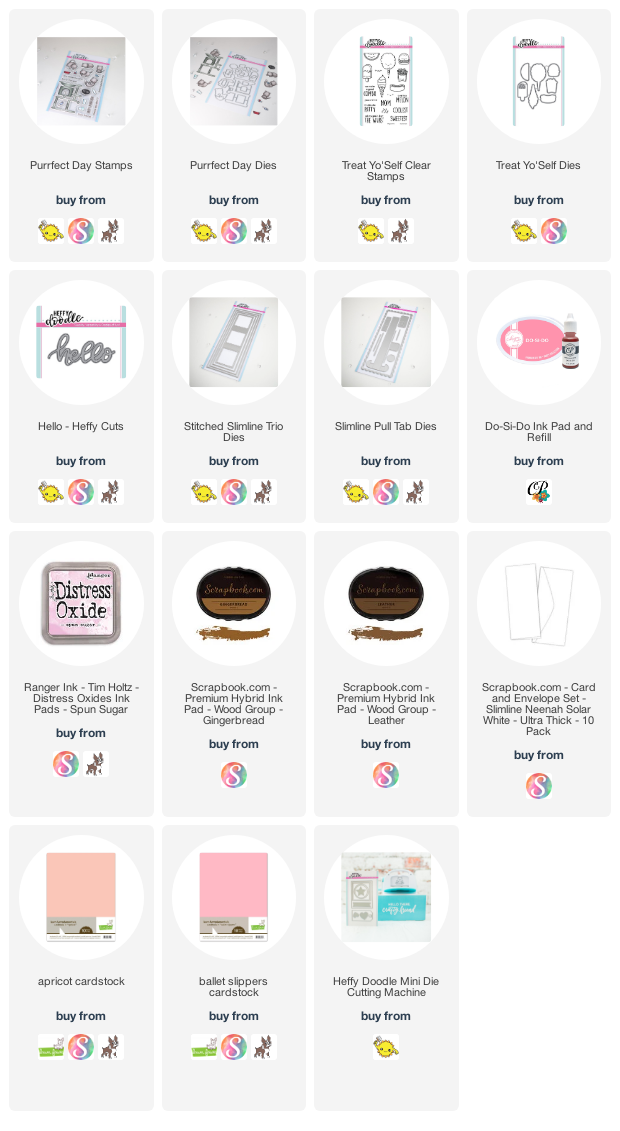Open the apricot cardstock product
620x1131 pixels.
click(x=81, y=897)
